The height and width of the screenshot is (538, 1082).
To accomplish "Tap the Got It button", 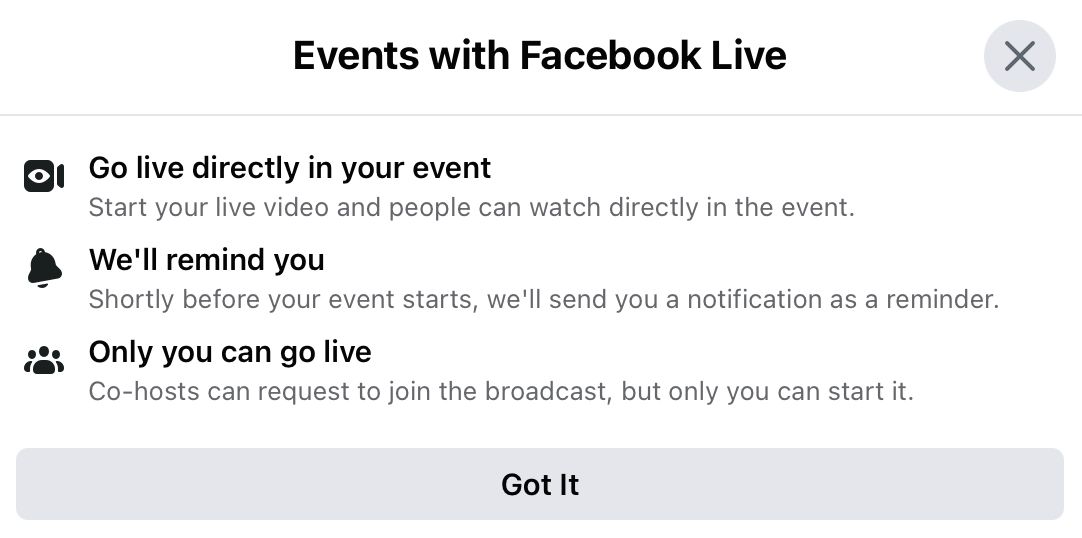I will click(x=540, y=484).
